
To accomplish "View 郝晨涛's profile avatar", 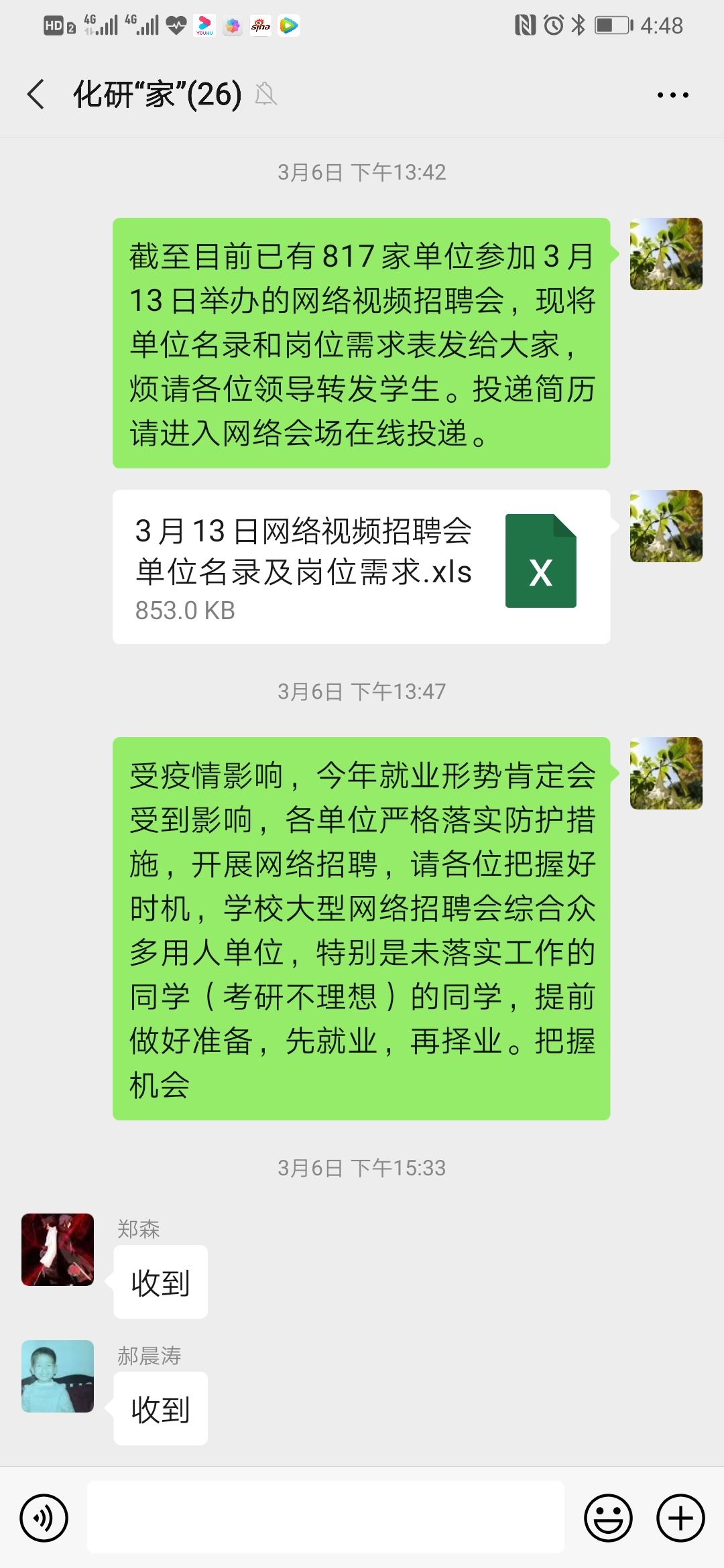I will [58, 1376].
